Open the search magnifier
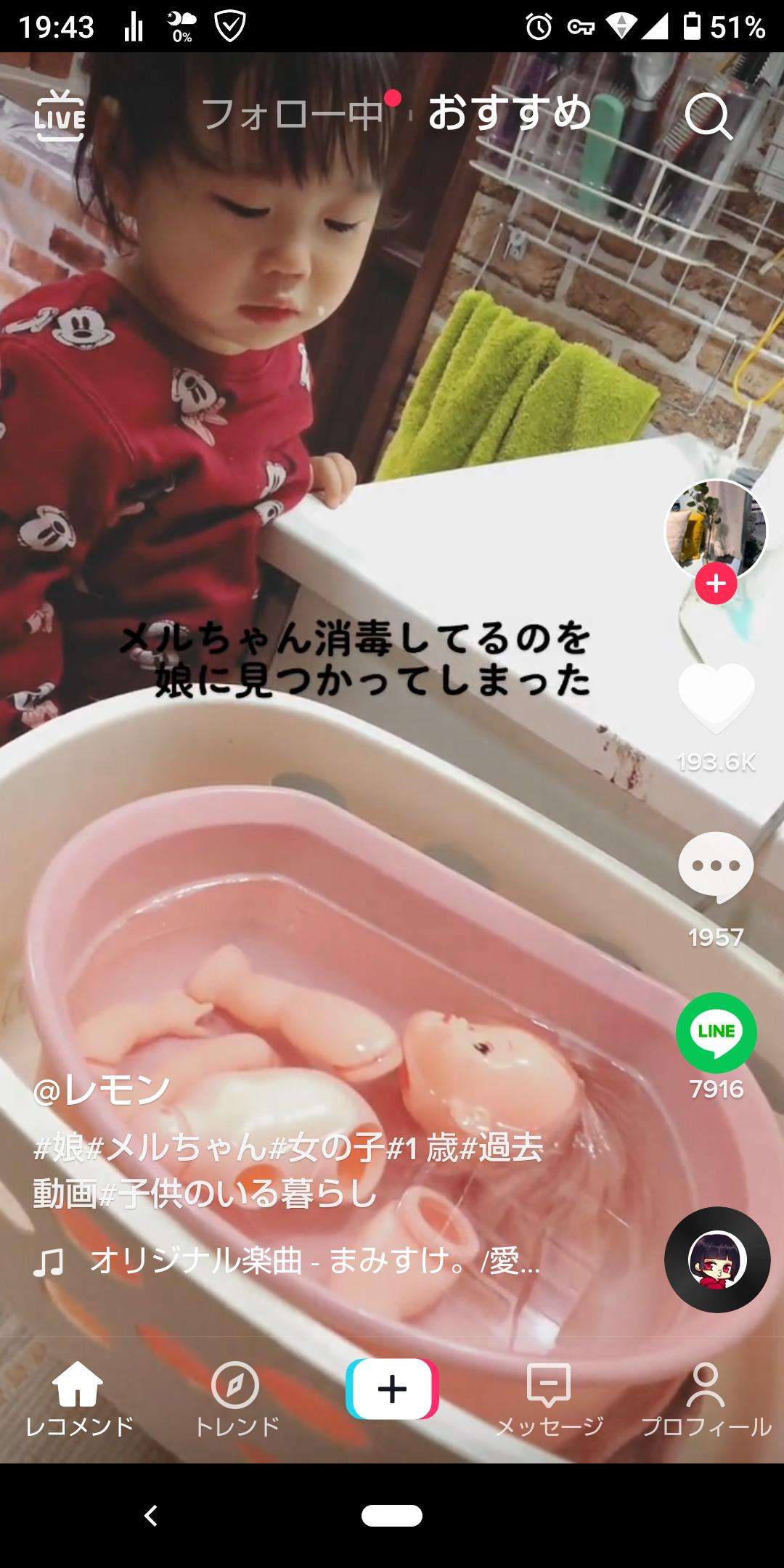The image size is (784, 1568). point(709,115)
